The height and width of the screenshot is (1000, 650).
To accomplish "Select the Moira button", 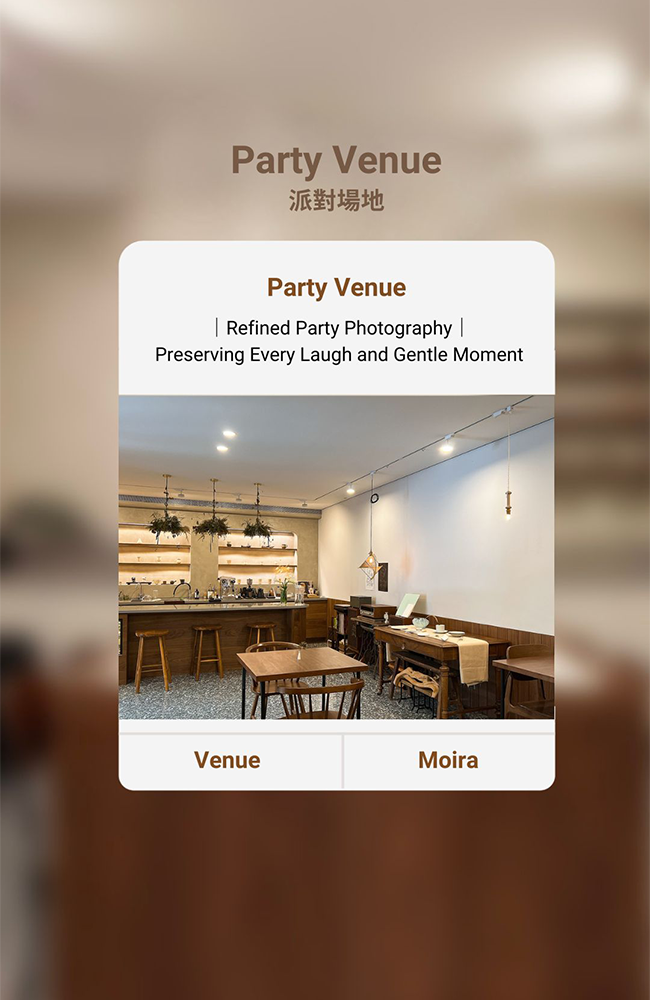I will click(x=448, y=760).
